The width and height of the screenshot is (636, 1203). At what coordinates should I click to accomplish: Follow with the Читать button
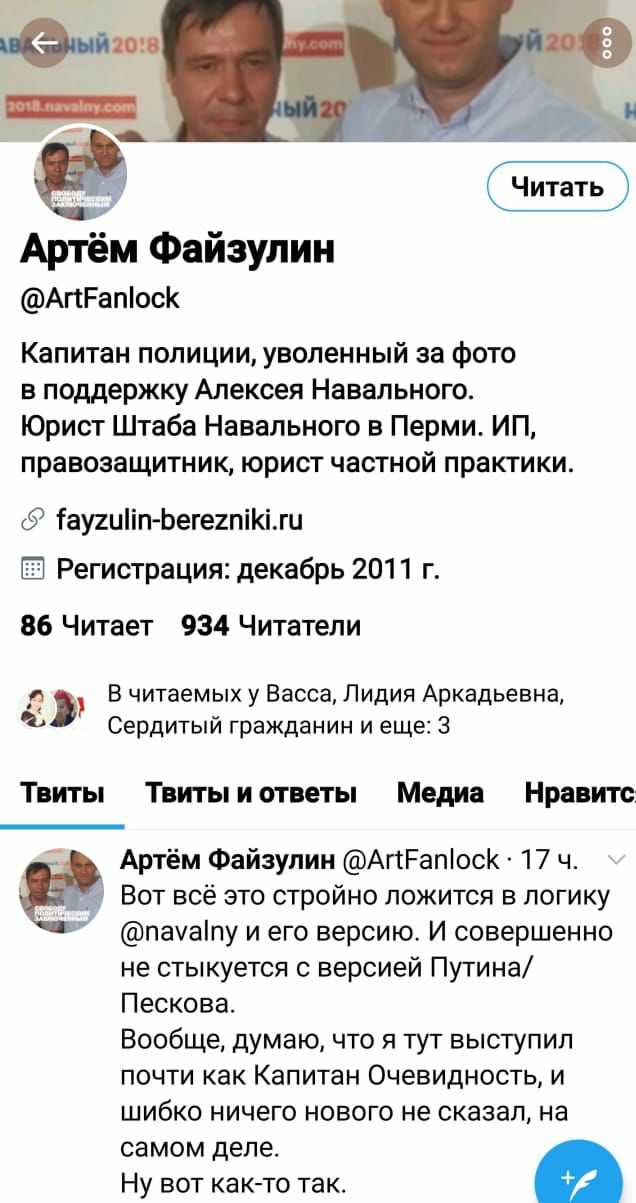[557, 187]
